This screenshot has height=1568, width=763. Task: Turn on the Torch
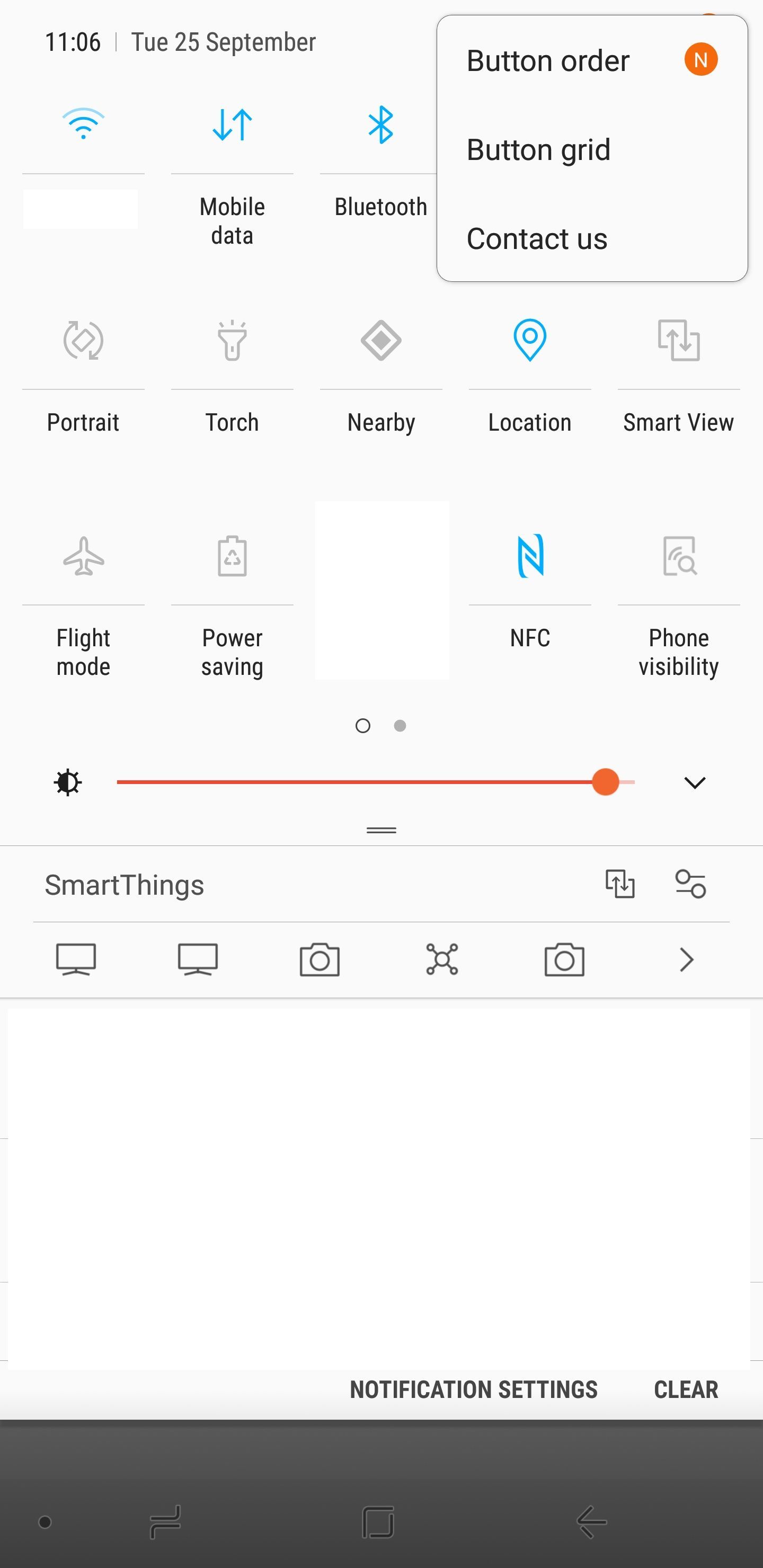tap(232, 340)
